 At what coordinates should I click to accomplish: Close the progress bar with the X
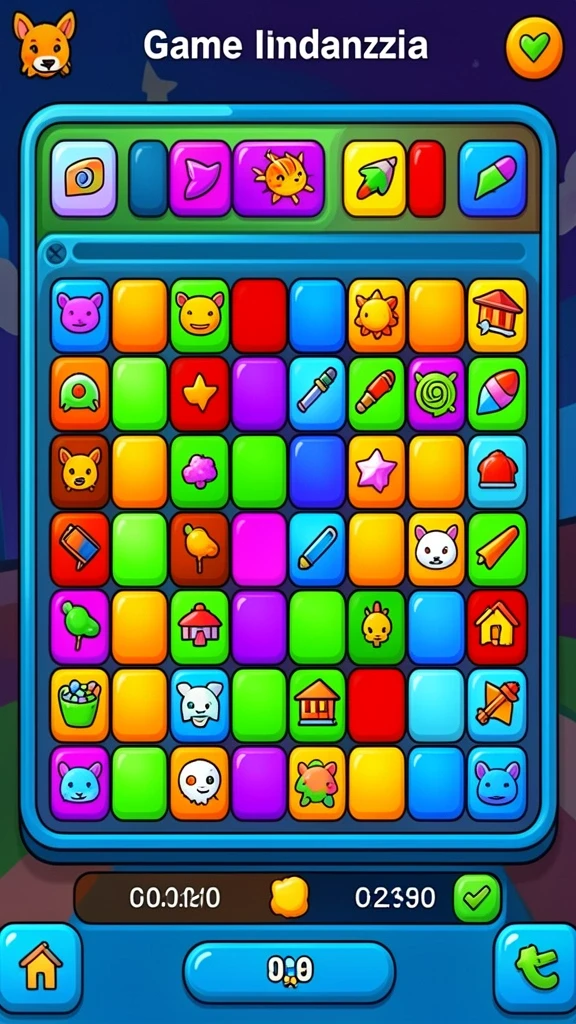pos(57,251)
